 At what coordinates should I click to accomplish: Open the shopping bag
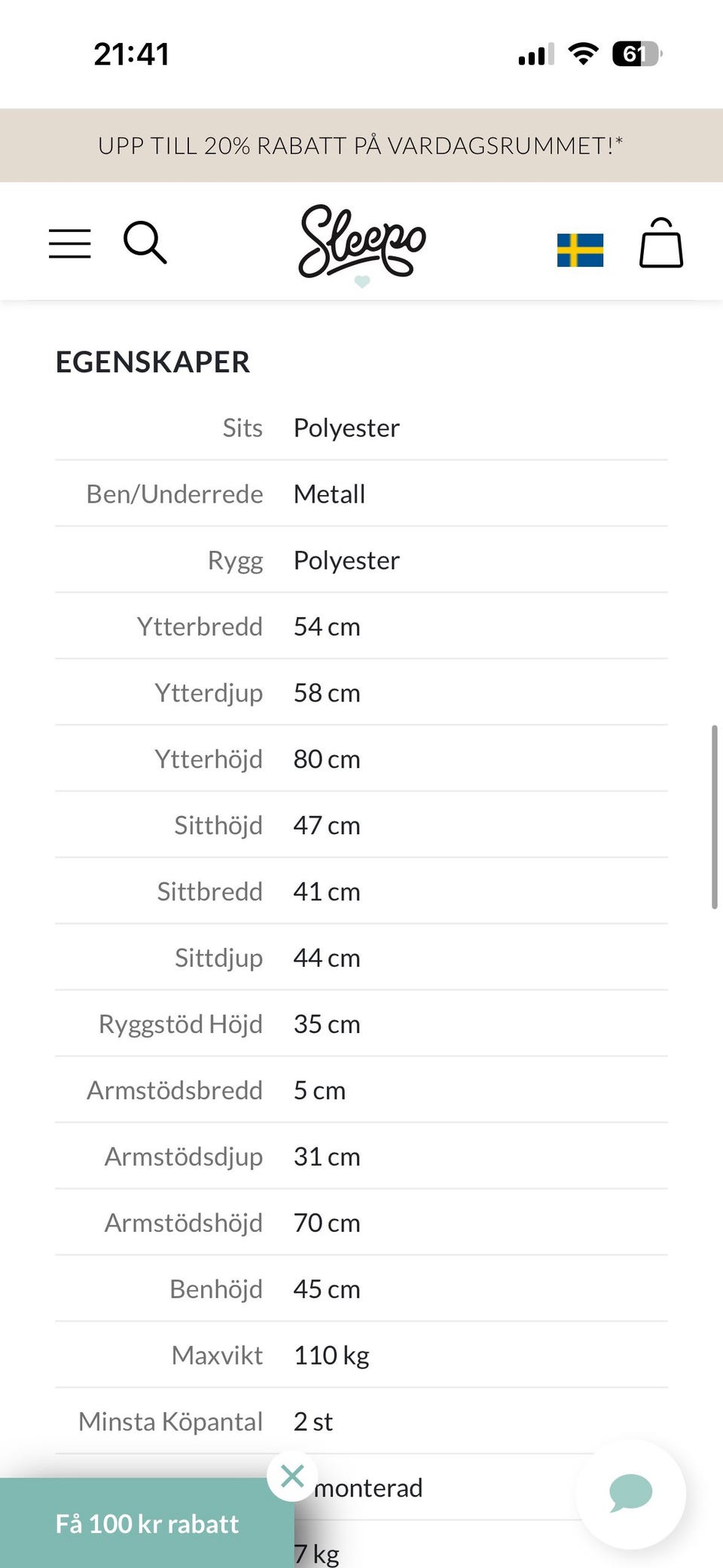click(x=661, y=243)
